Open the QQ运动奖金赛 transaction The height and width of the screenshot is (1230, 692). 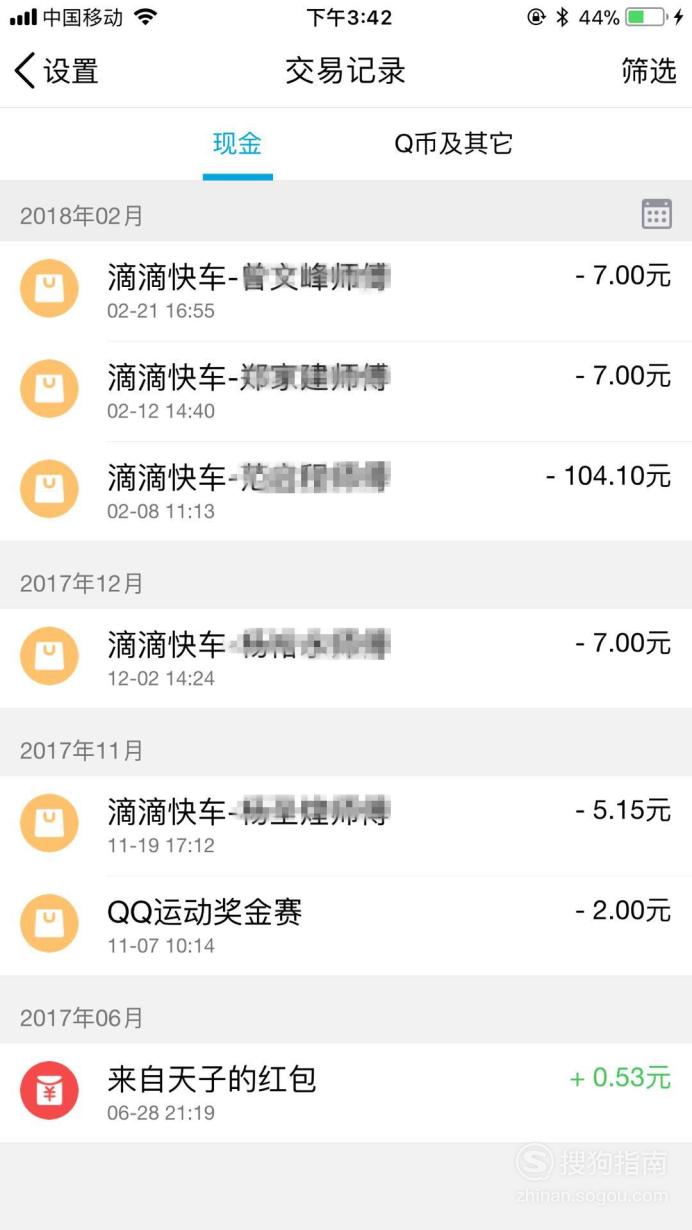point(346,926)
